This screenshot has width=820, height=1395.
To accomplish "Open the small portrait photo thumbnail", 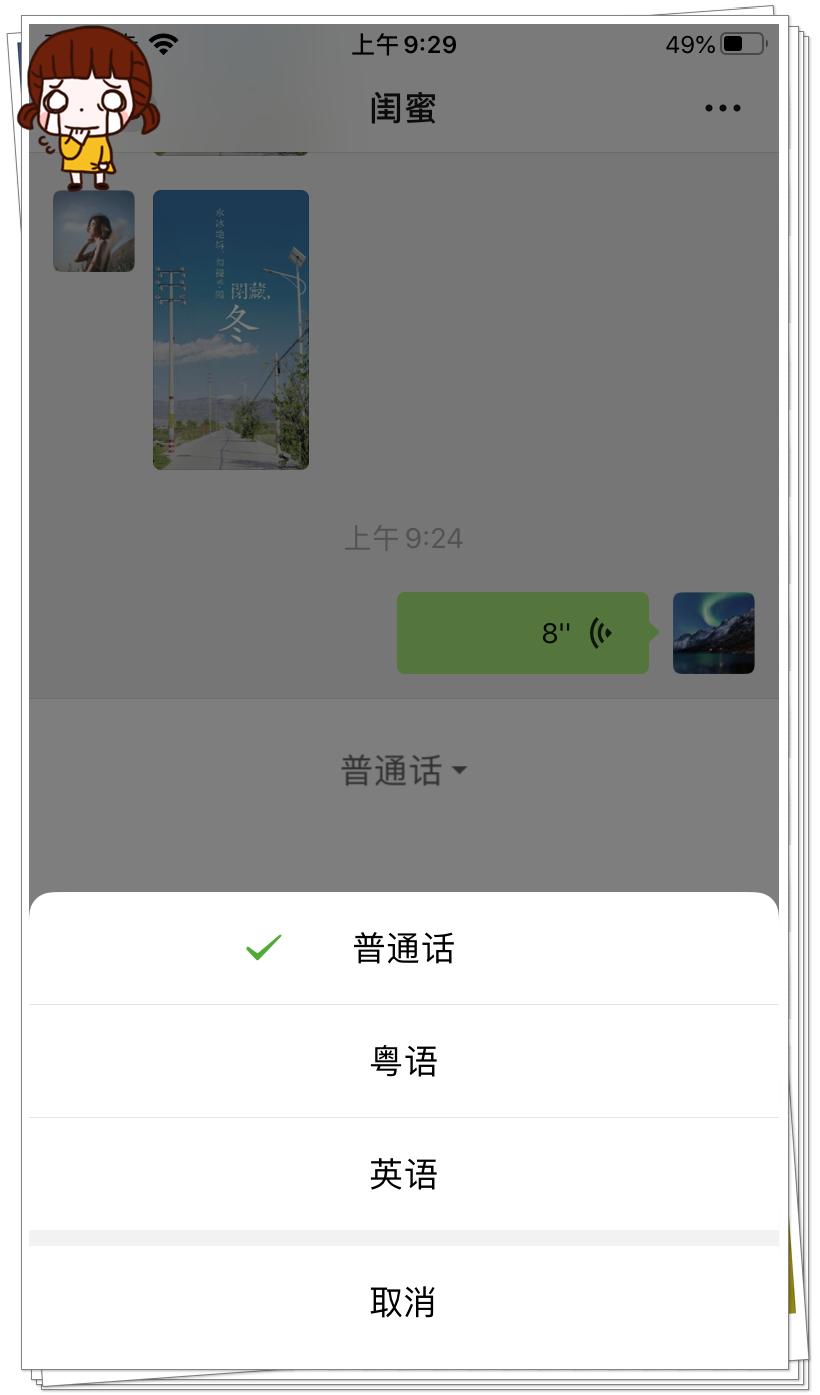I will pyautogui.click(x=93, y=231).
